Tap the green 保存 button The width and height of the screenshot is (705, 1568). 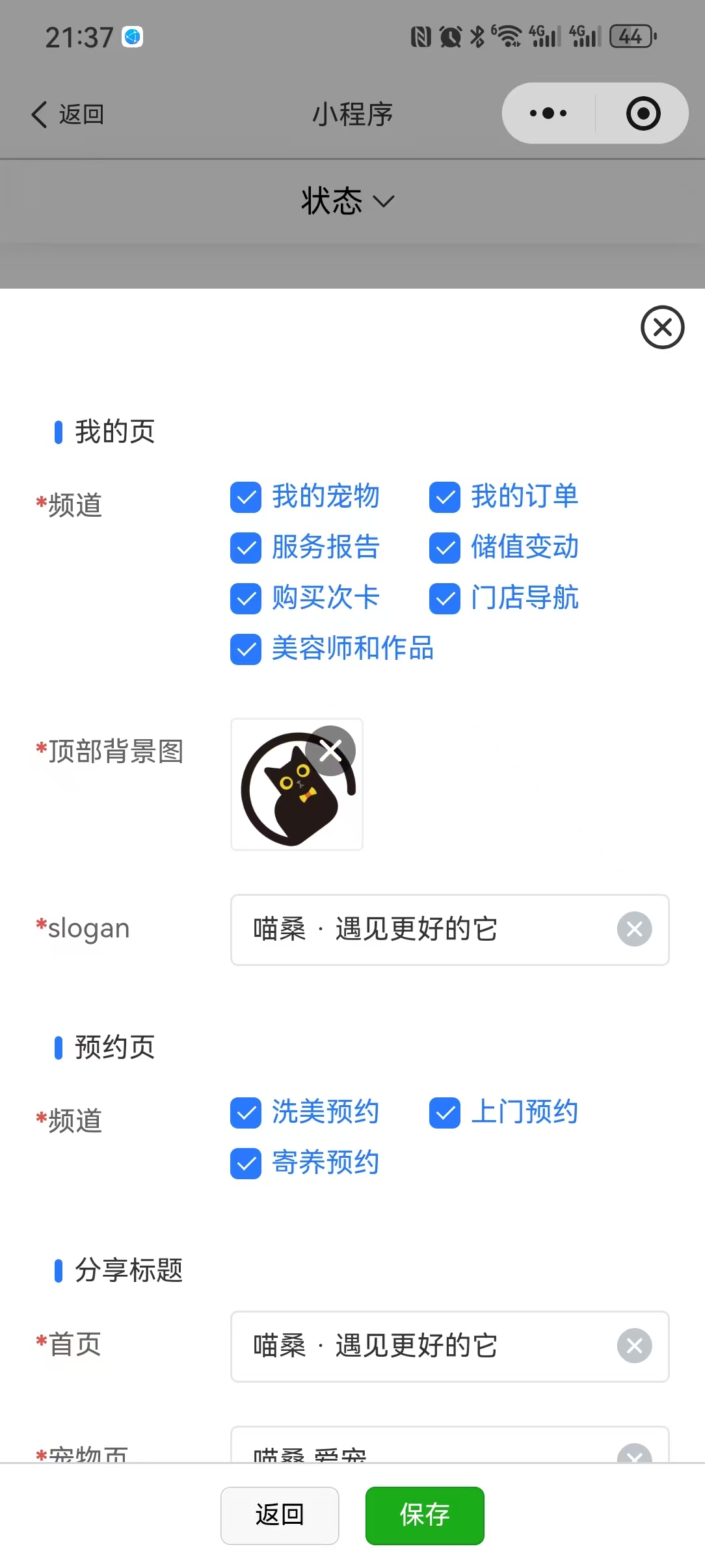425,1515
